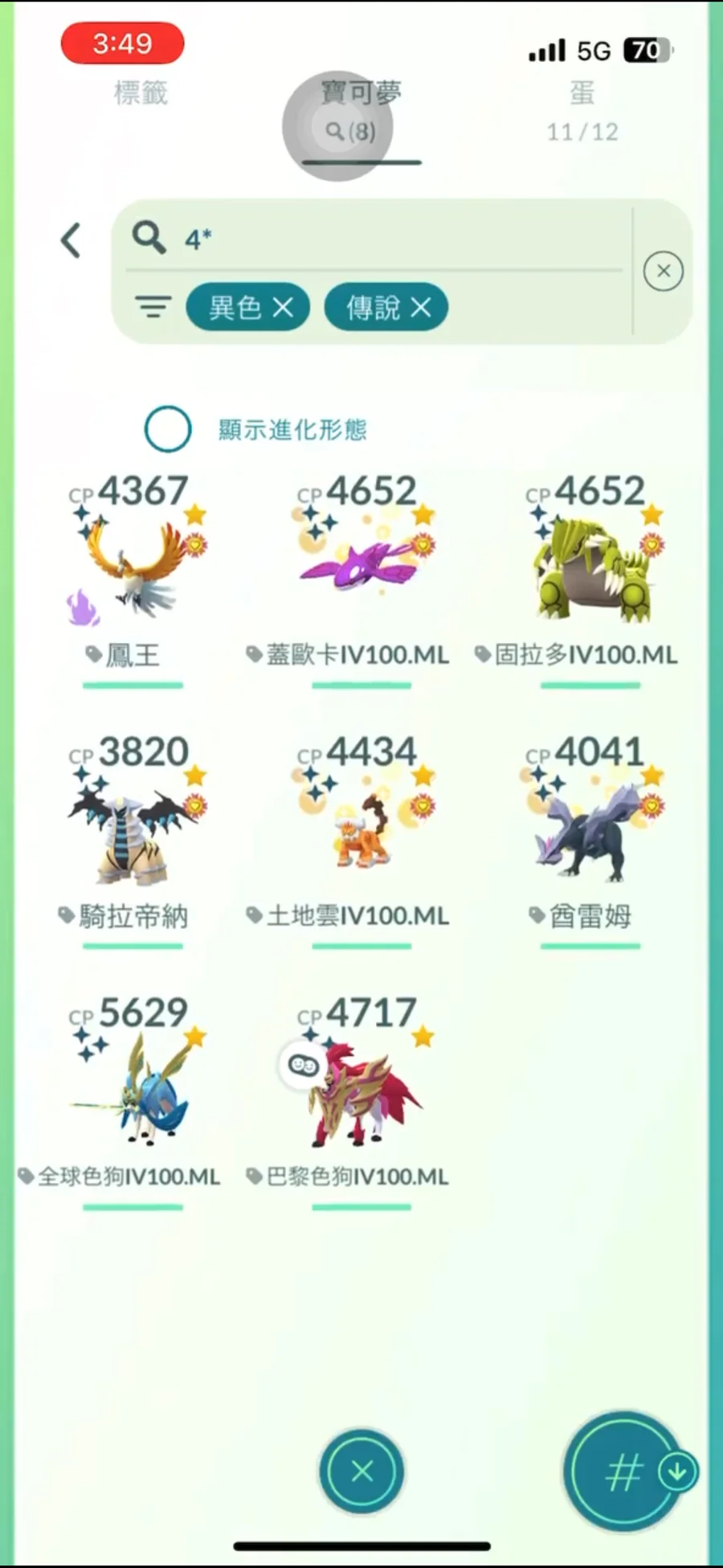Remove the 傳說 filter chip
Screen dimensions: 723x1568
pos(421,307)
